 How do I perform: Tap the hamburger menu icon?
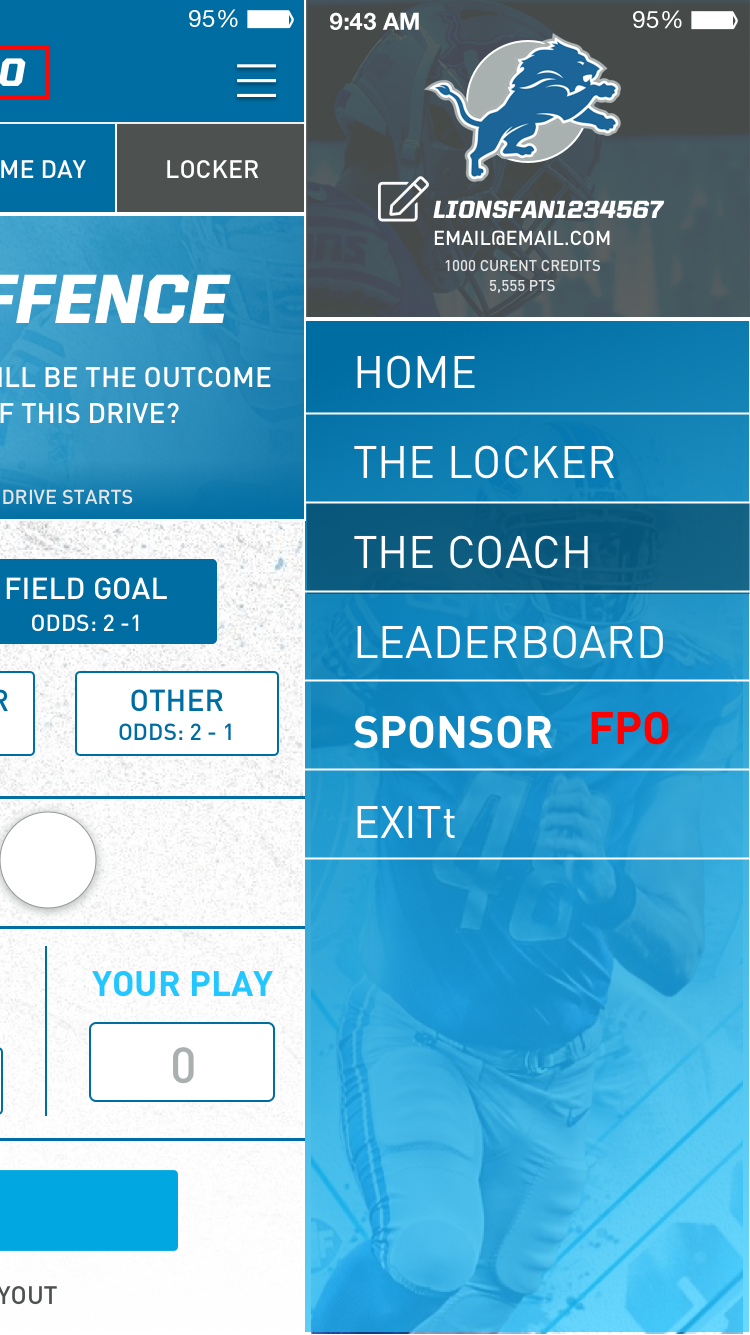pyautogui.click(x=256, y=80)
